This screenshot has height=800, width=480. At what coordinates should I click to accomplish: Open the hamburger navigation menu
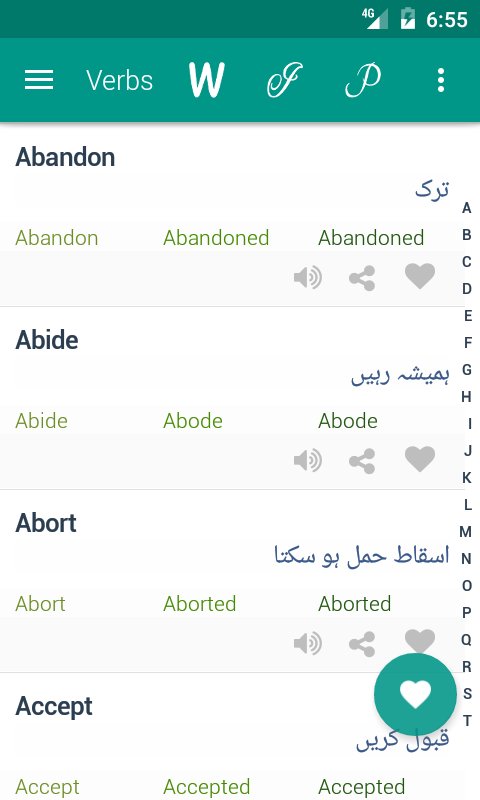(39, 80)
